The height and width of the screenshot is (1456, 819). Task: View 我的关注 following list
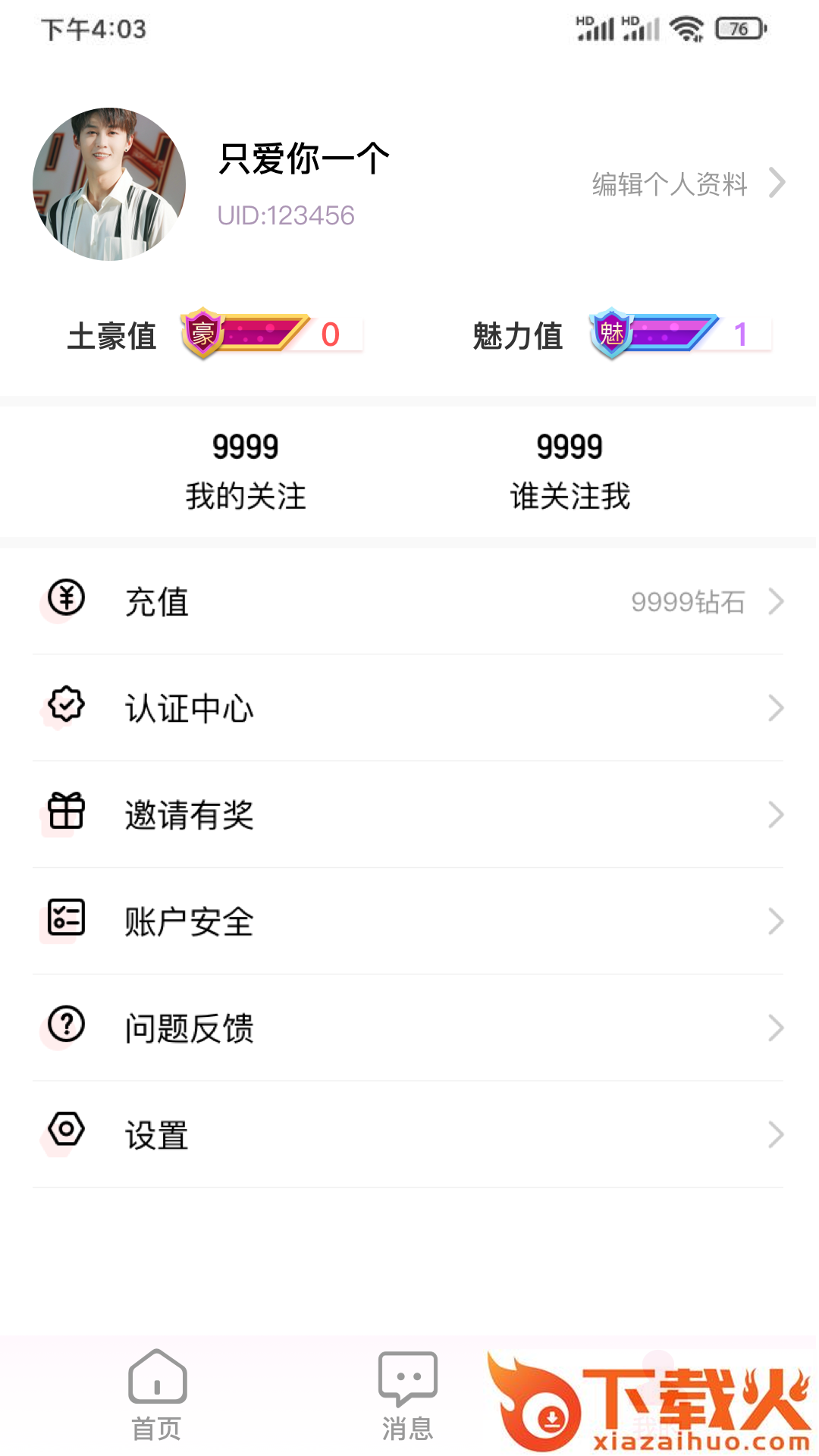coord(245,471)
